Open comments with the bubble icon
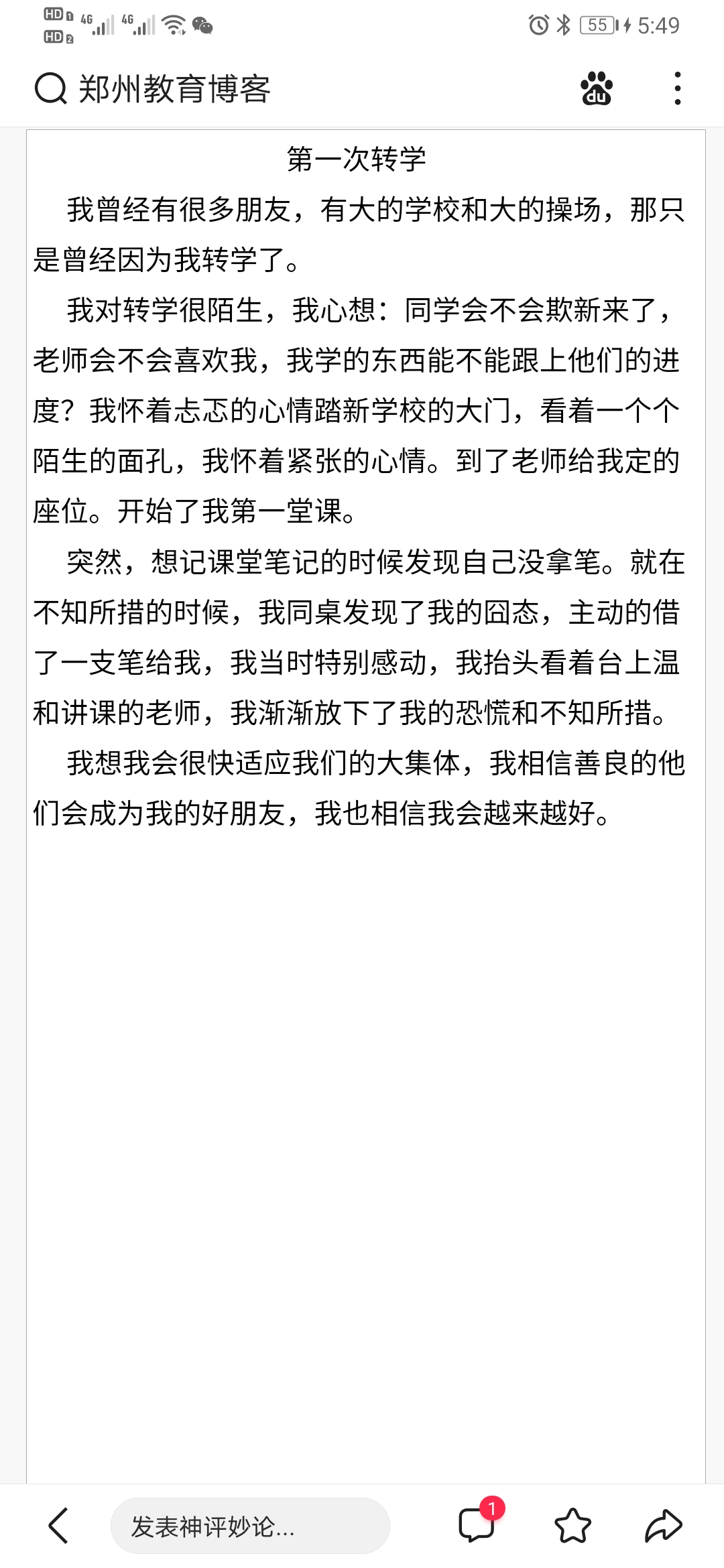Viewport: 724px width, 1568px height. pos(477,1526)
